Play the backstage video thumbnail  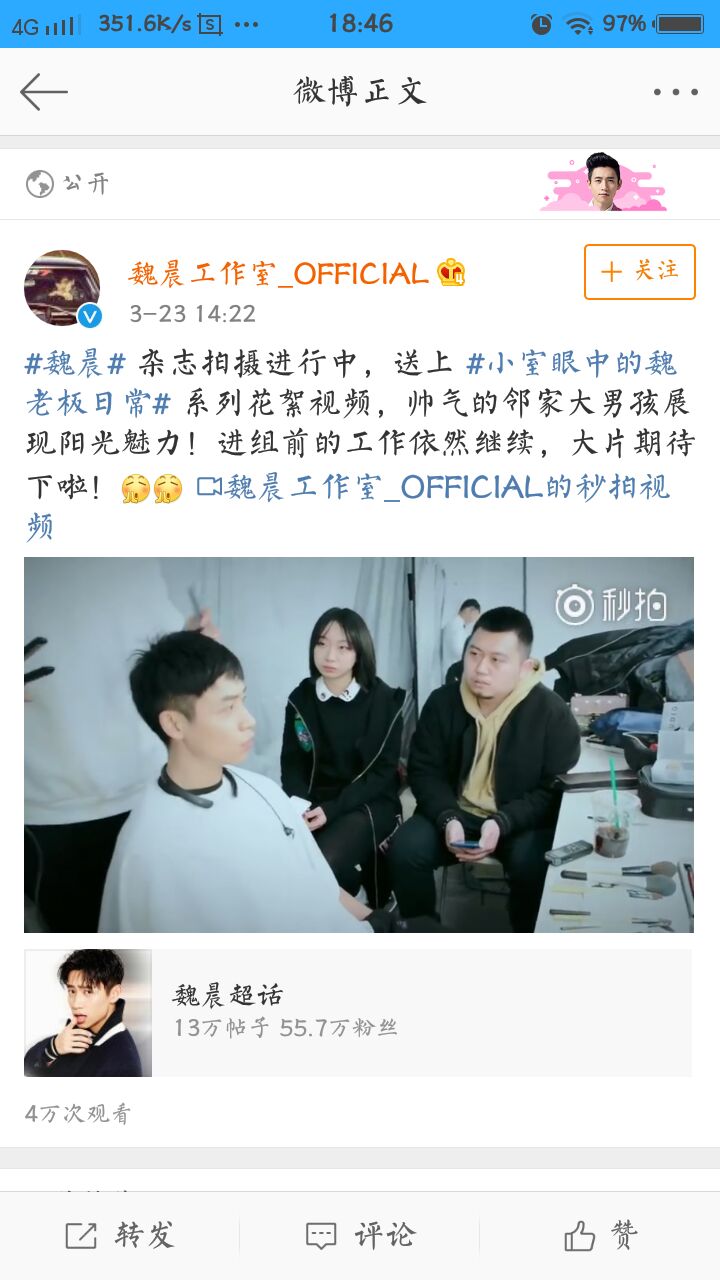pyautogui.click(x=358, y=744)
